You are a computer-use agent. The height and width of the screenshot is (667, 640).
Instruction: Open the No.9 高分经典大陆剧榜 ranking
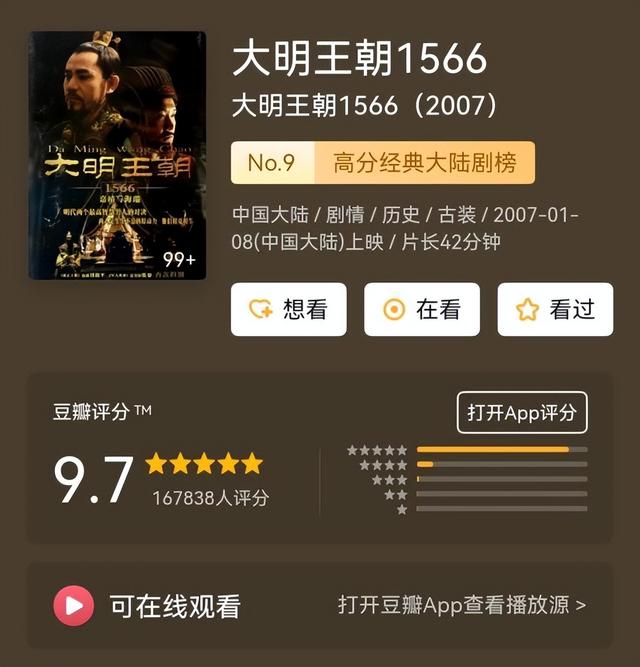(x=382, y=163)
